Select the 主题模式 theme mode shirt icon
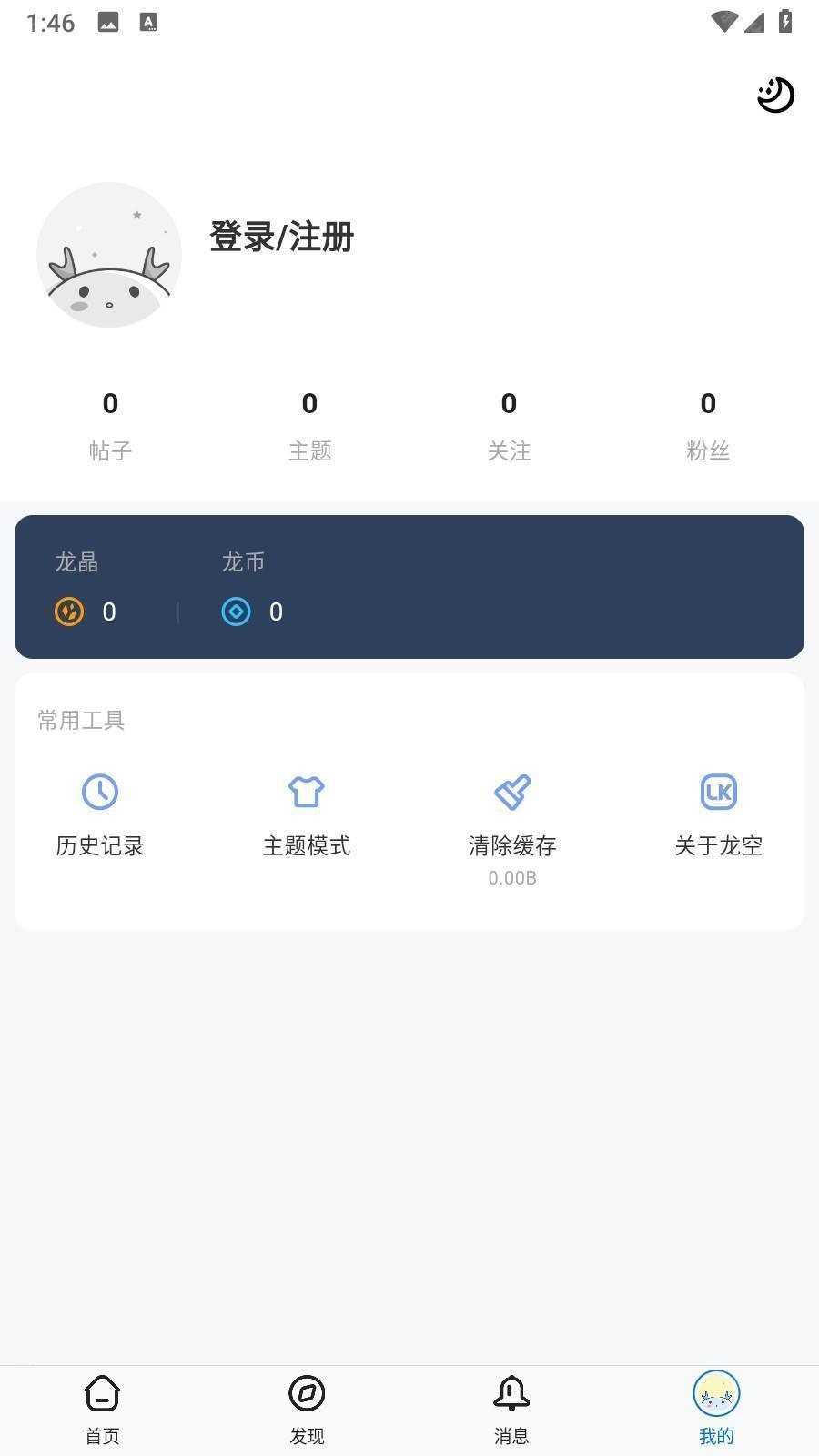Viewport: 819px width, 1456px height. [307, 792]
